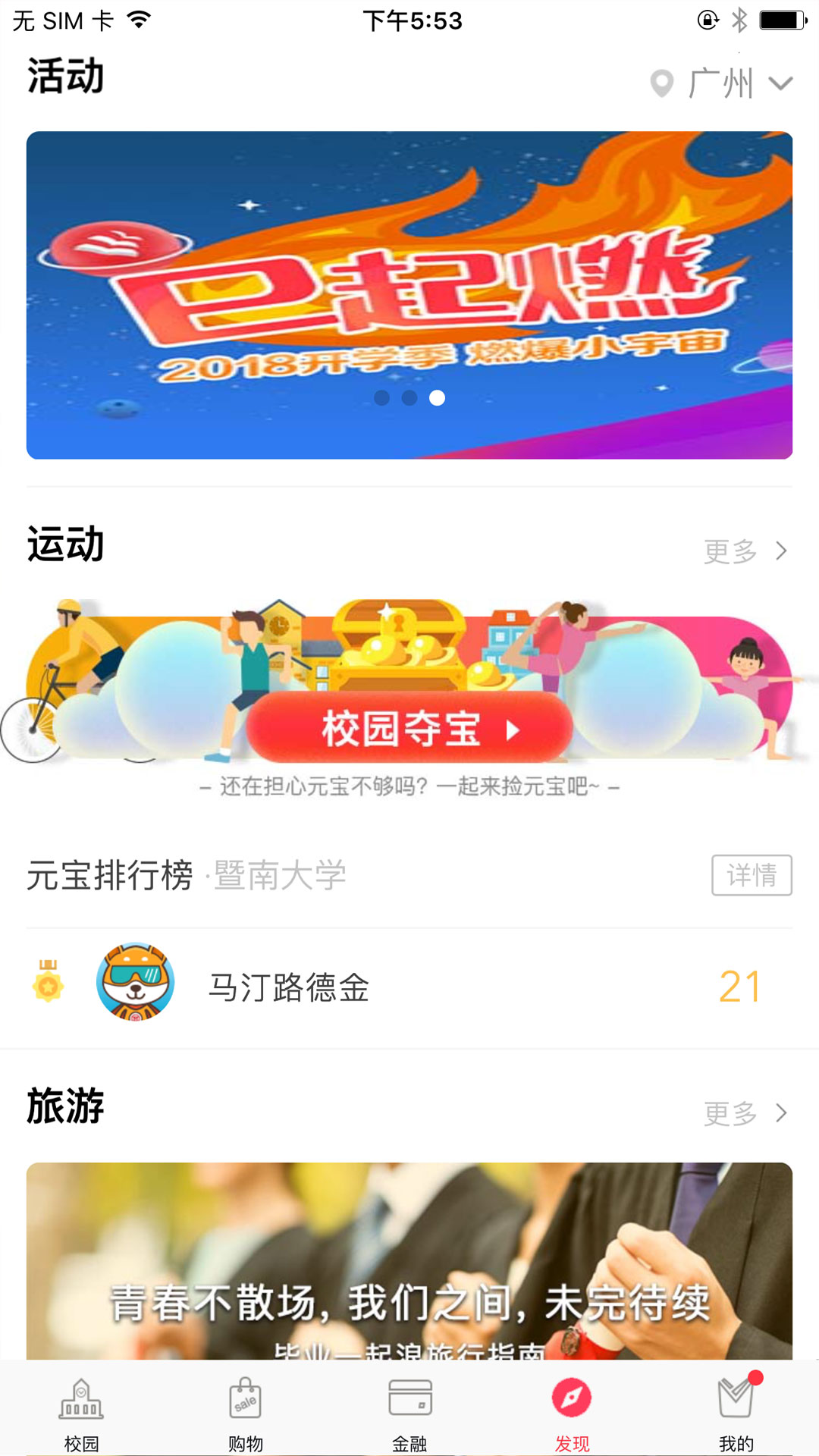This screenshot has width=819, height=1456.
Task: Open the 广州 city selector dropdown
Action: [720, 83]
